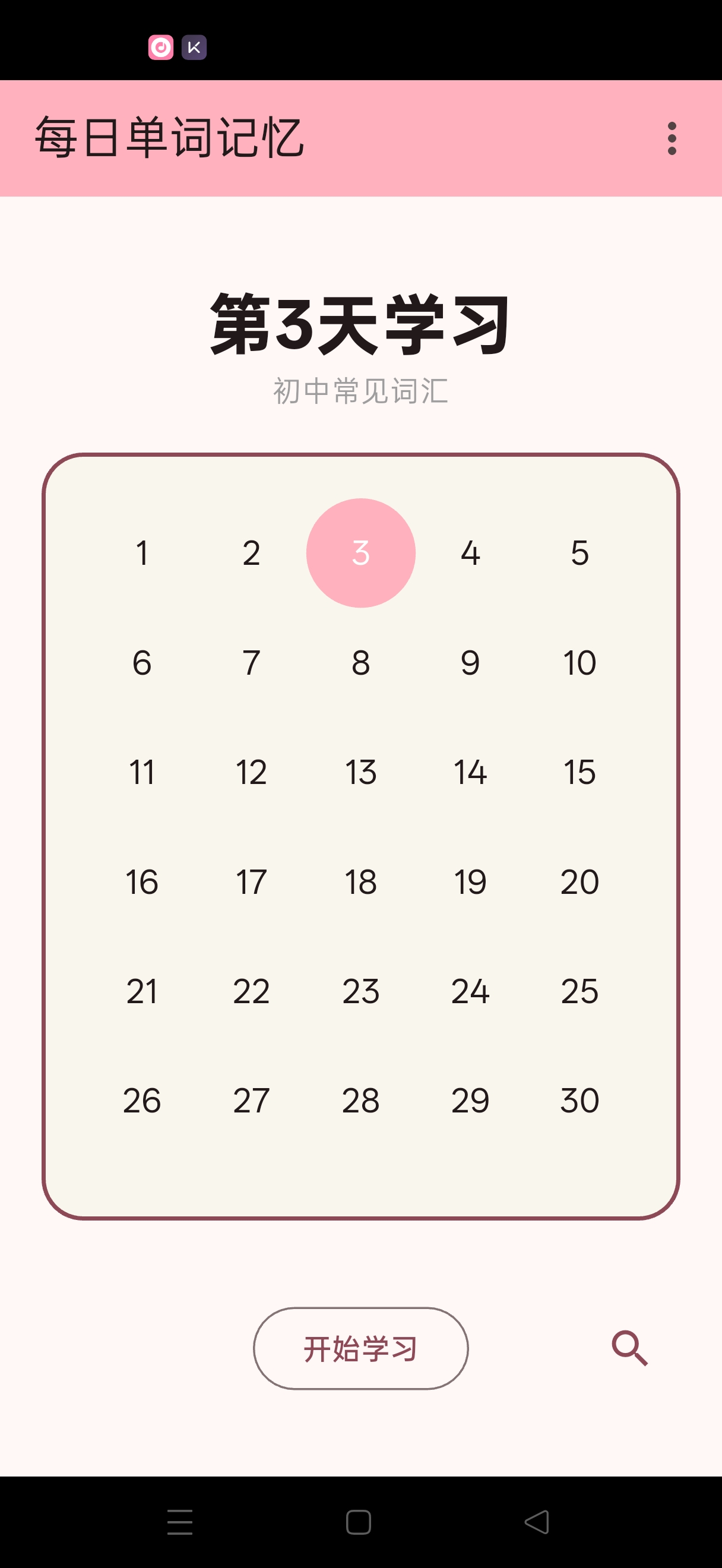Image resolution: width=722 pixels, height=1568 pixels.
Task: Select day 8
Action: (360, 662)
